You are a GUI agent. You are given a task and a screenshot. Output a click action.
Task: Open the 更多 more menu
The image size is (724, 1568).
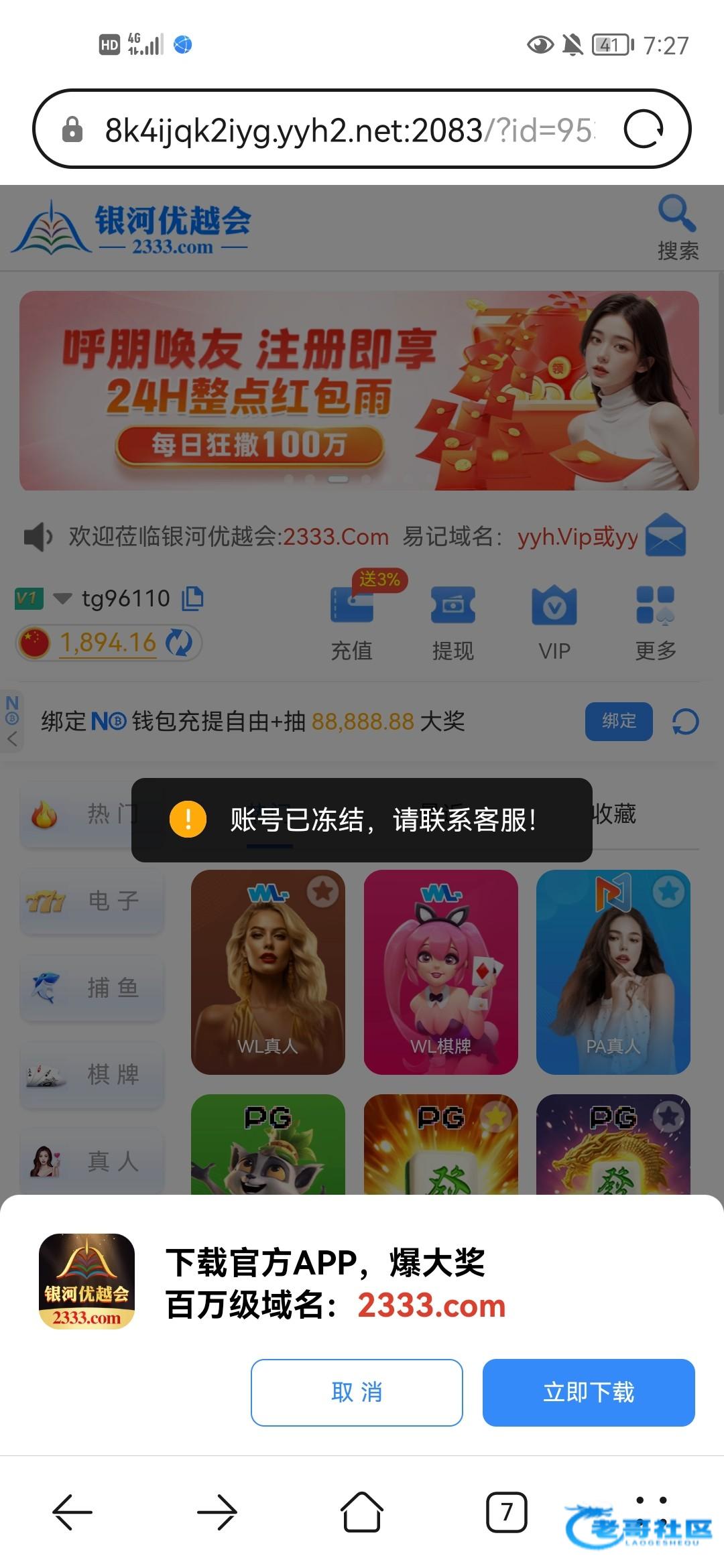tap(656, 621)
